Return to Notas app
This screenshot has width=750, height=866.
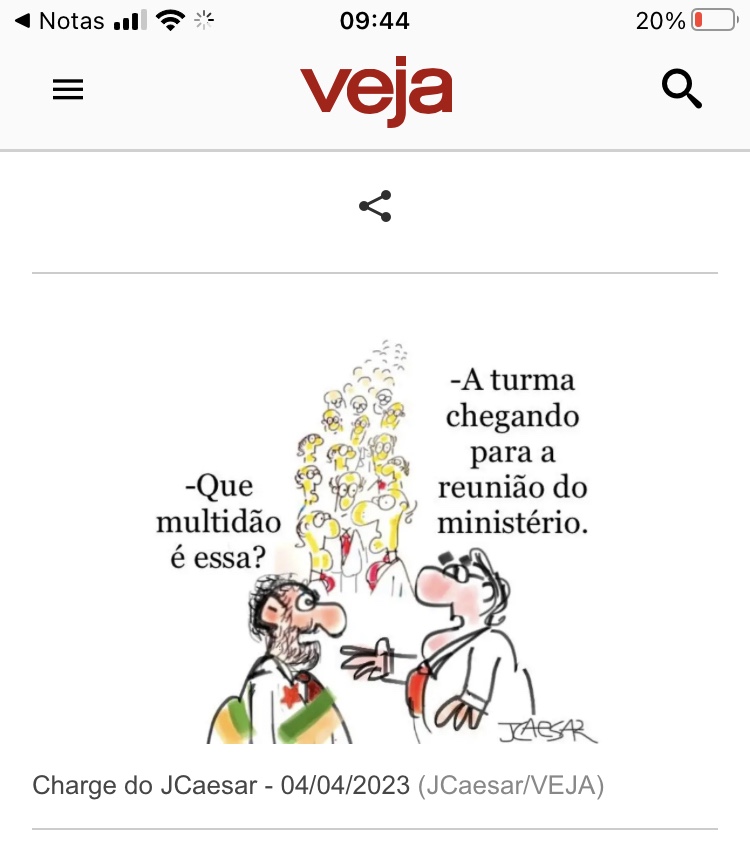[58, 20]
